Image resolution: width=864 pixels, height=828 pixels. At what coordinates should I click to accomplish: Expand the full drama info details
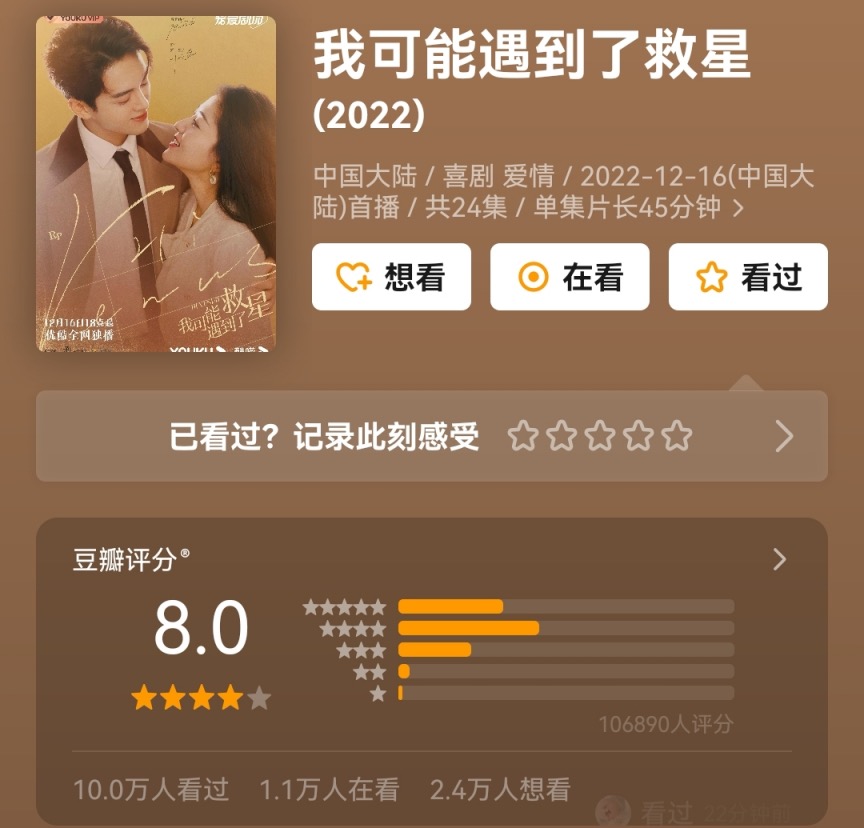tap(738, 208)
